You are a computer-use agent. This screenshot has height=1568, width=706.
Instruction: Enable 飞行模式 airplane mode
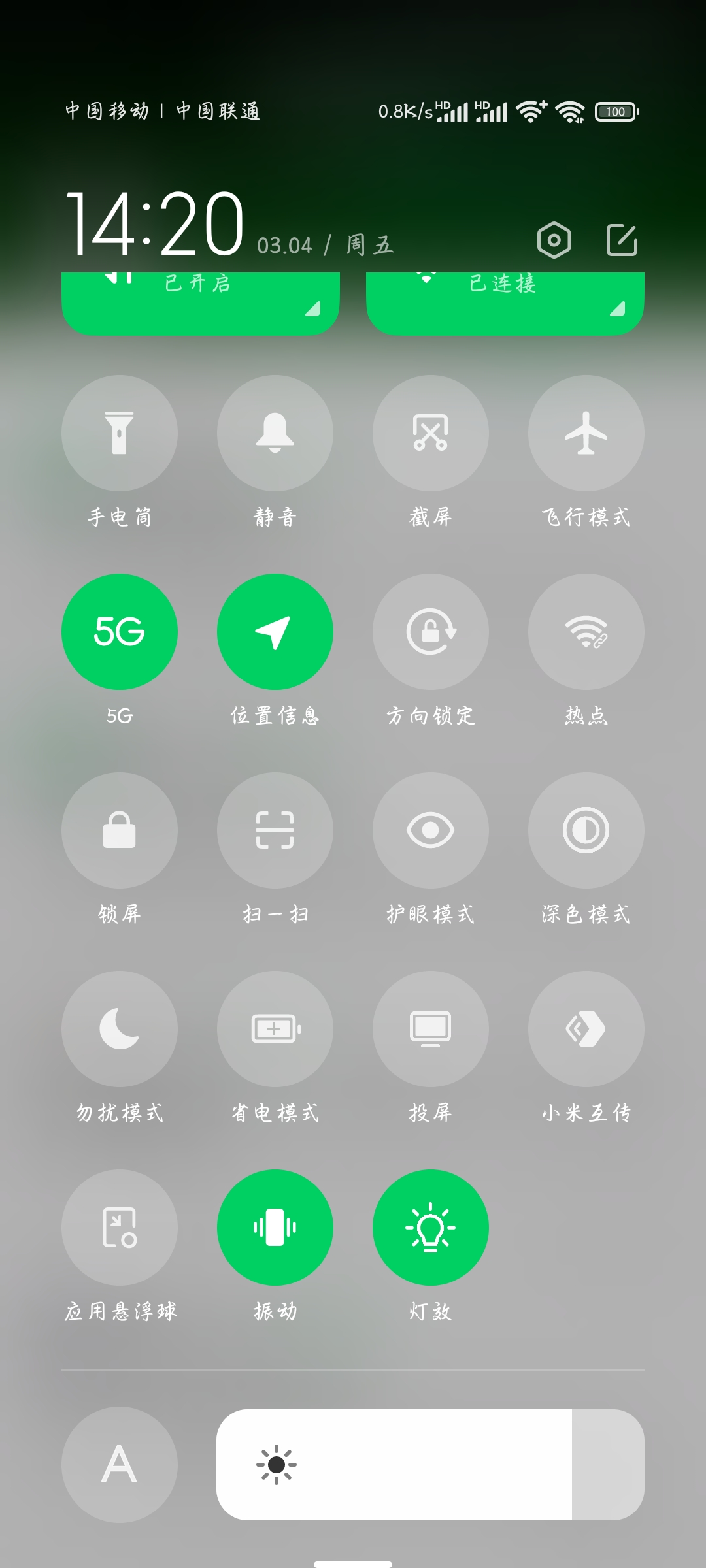(x=586, y=433)
